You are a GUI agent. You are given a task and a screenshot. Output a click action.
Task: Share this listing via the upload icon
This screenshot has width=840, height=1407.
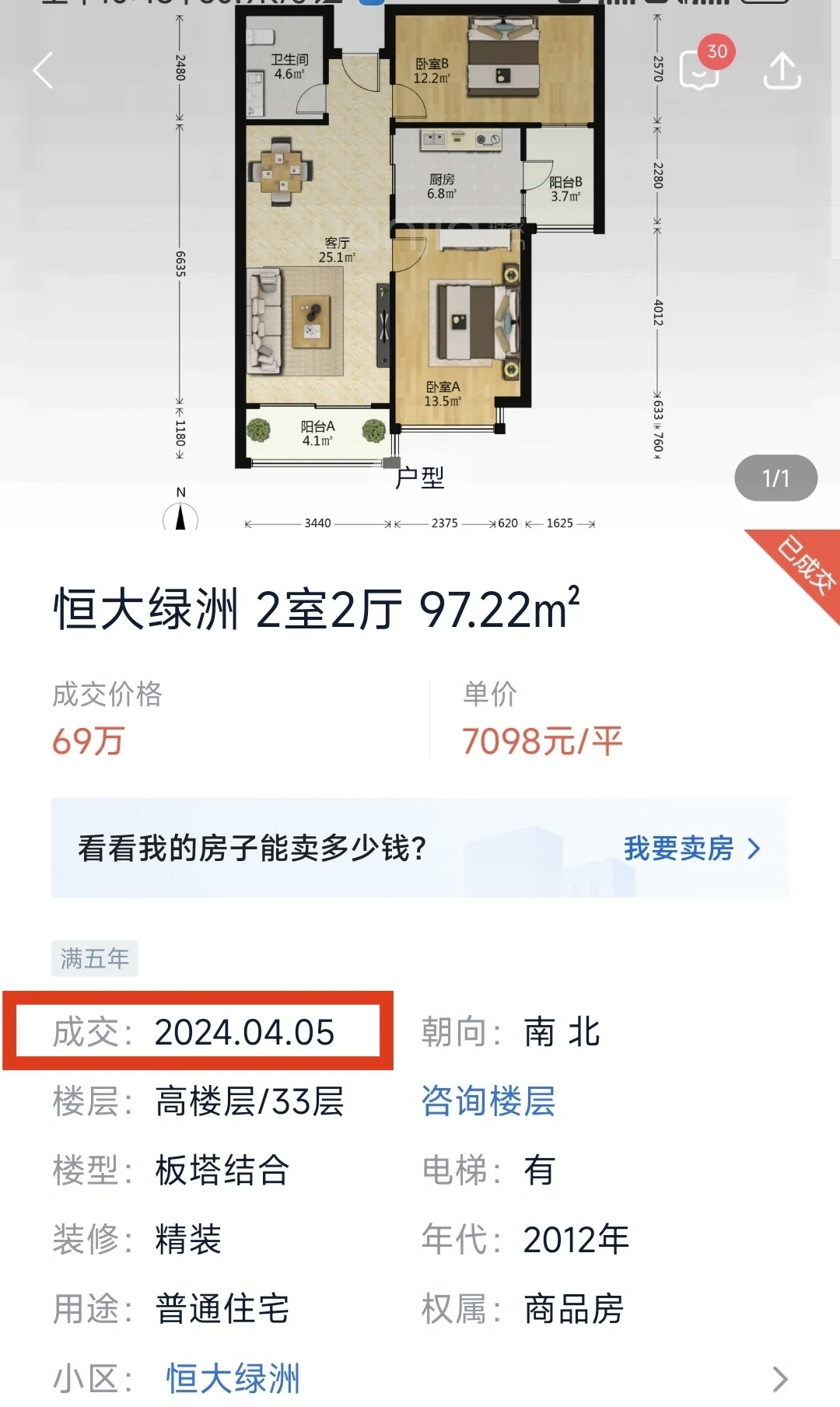[x=782, y=70]
